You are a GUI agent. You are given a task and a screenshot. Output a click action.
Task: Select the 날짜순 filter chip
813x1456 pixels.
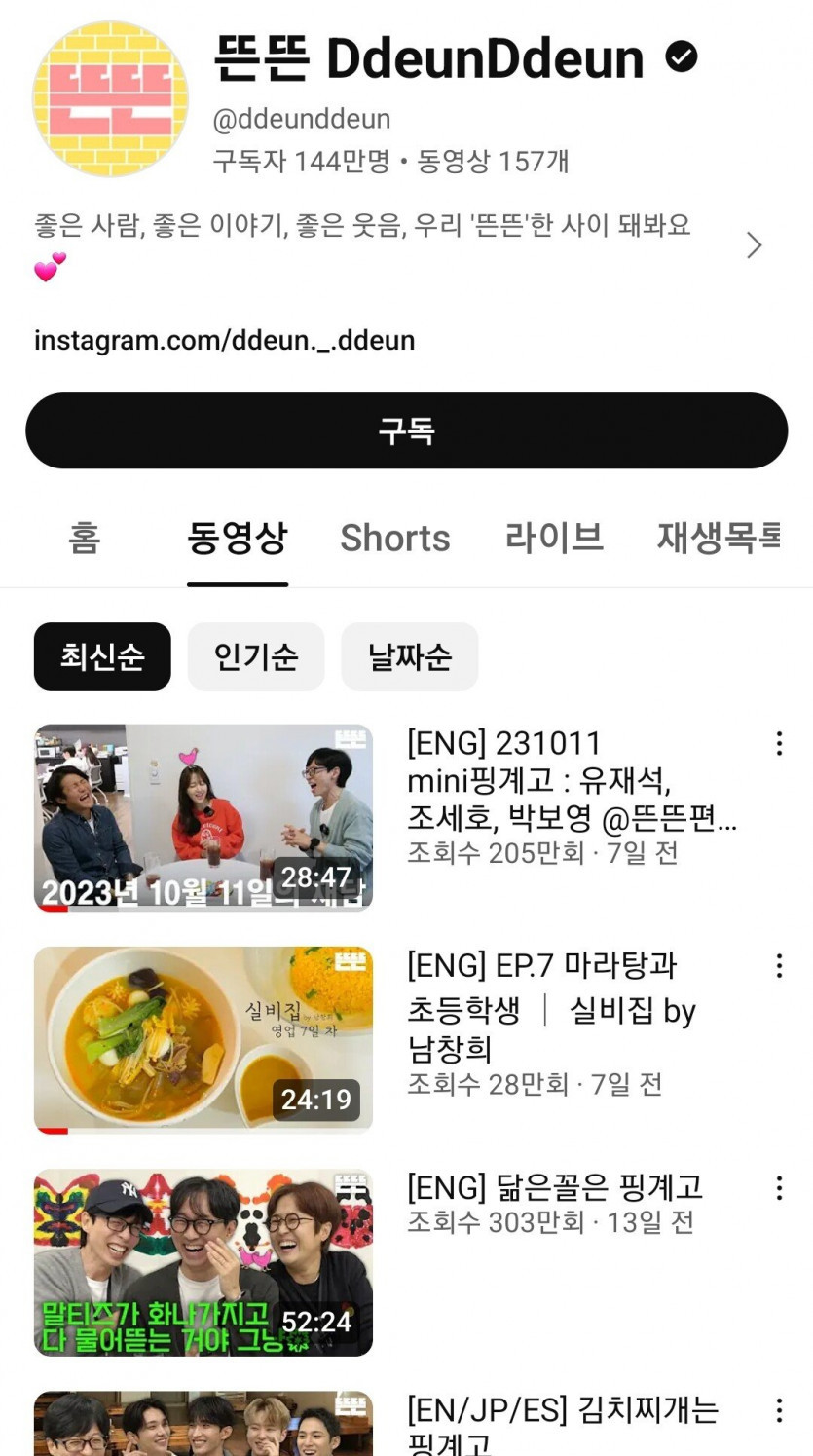click(409, 656)
